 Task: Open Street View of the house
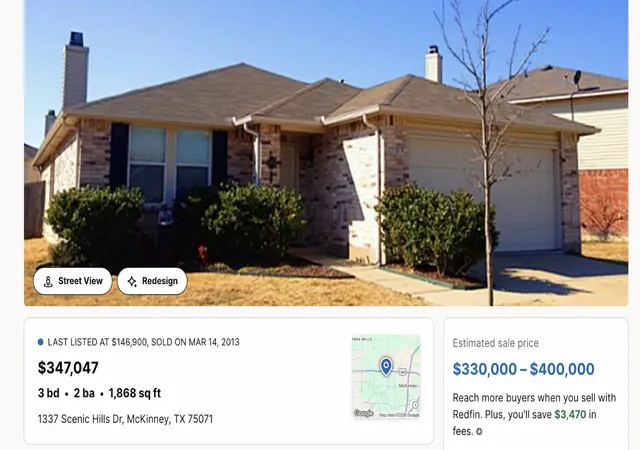click(73, 281)
